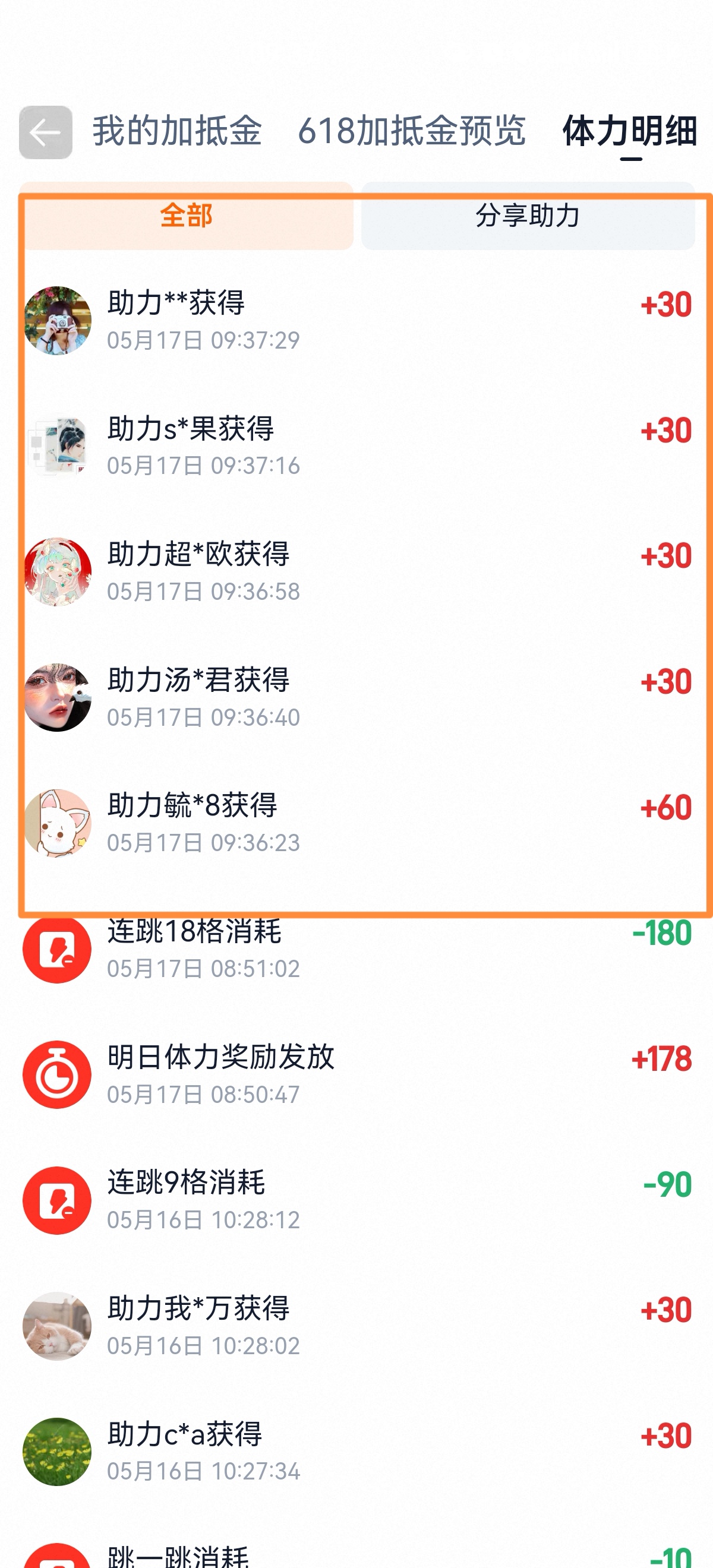Show 全部 records filter
The width and height of the screenshot is (713, 1568).
point(187,216)
